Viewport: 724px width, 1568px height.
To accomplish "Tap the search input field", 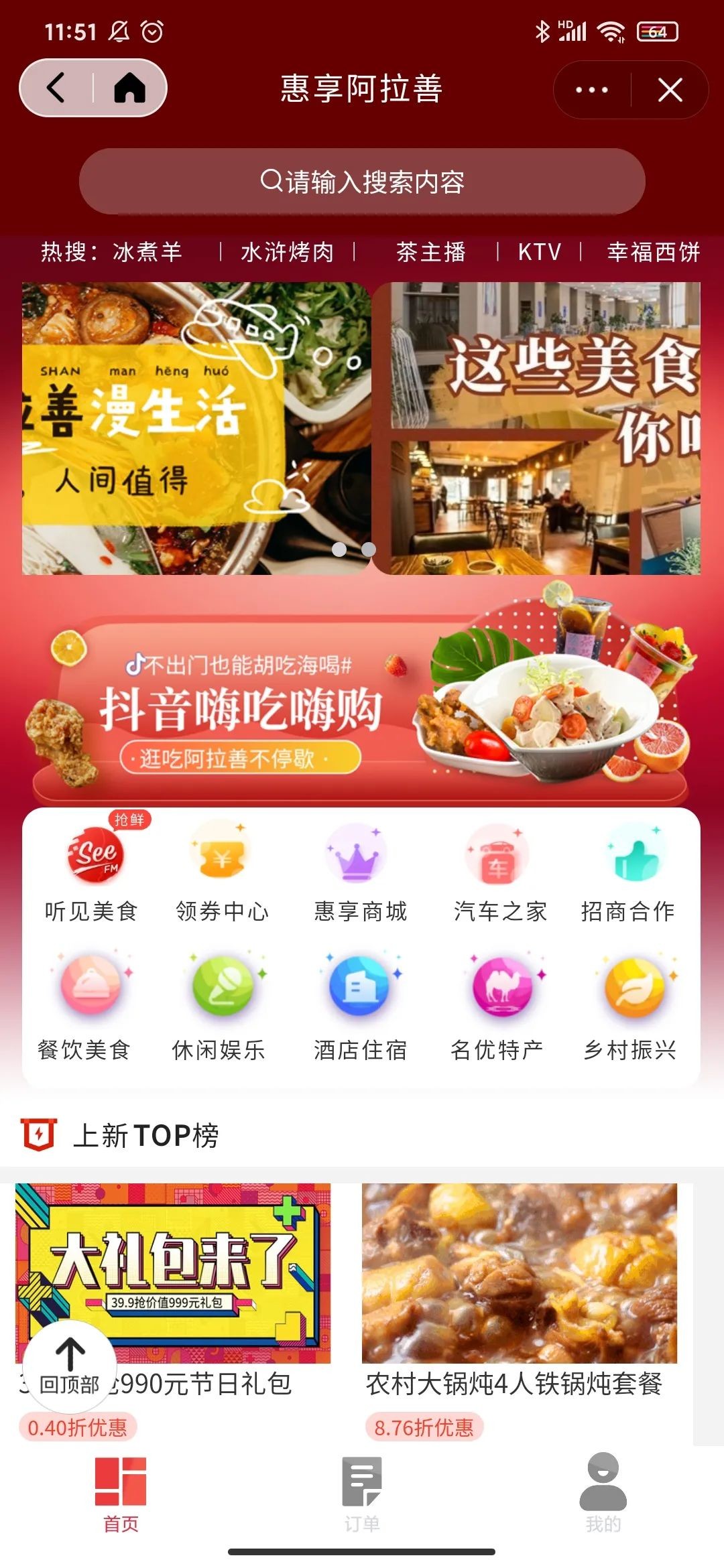I will coord(362,182).
